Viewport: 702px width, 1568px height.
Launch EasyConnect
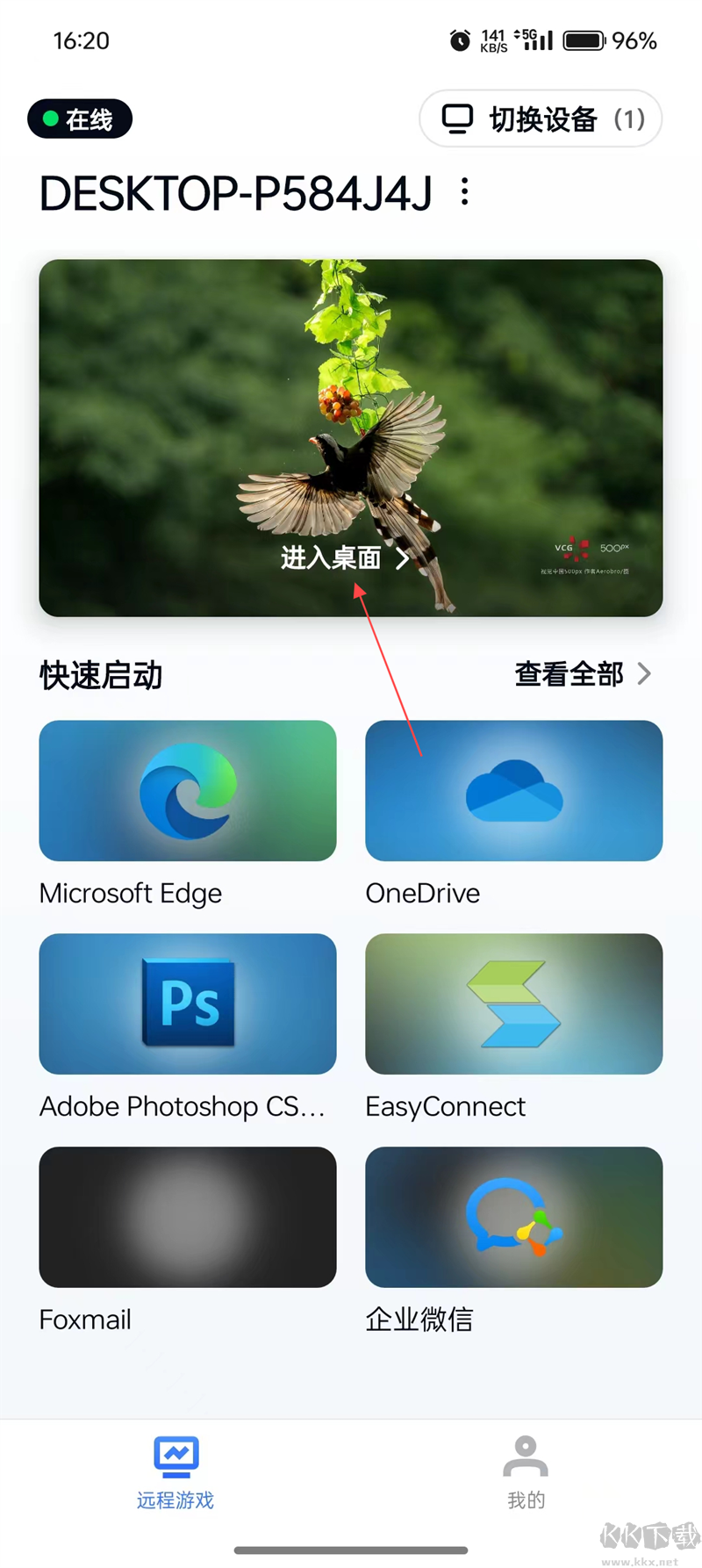tap(513, 1003)
